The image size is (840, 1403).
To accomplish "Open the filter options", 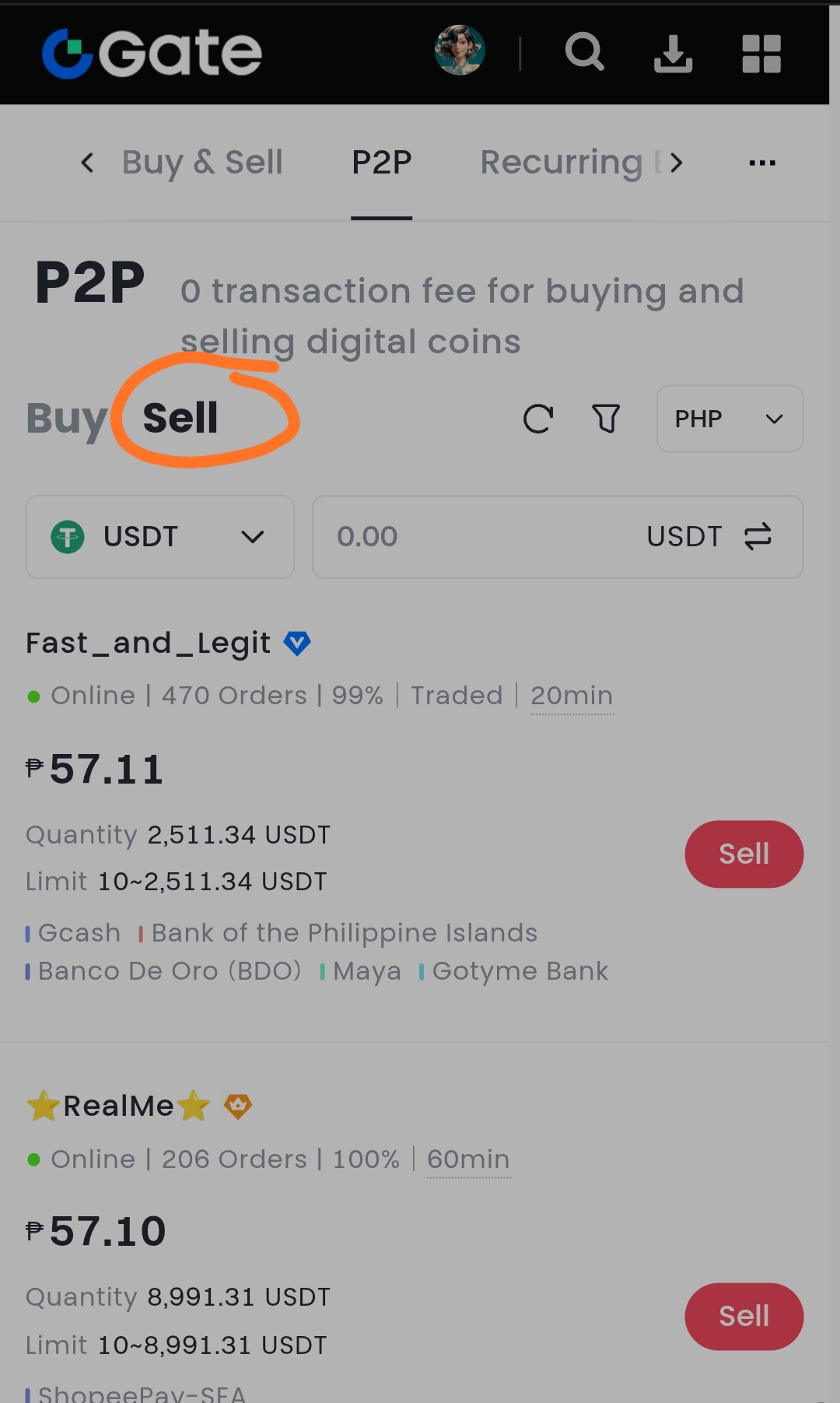I will [x=606, y=419].
